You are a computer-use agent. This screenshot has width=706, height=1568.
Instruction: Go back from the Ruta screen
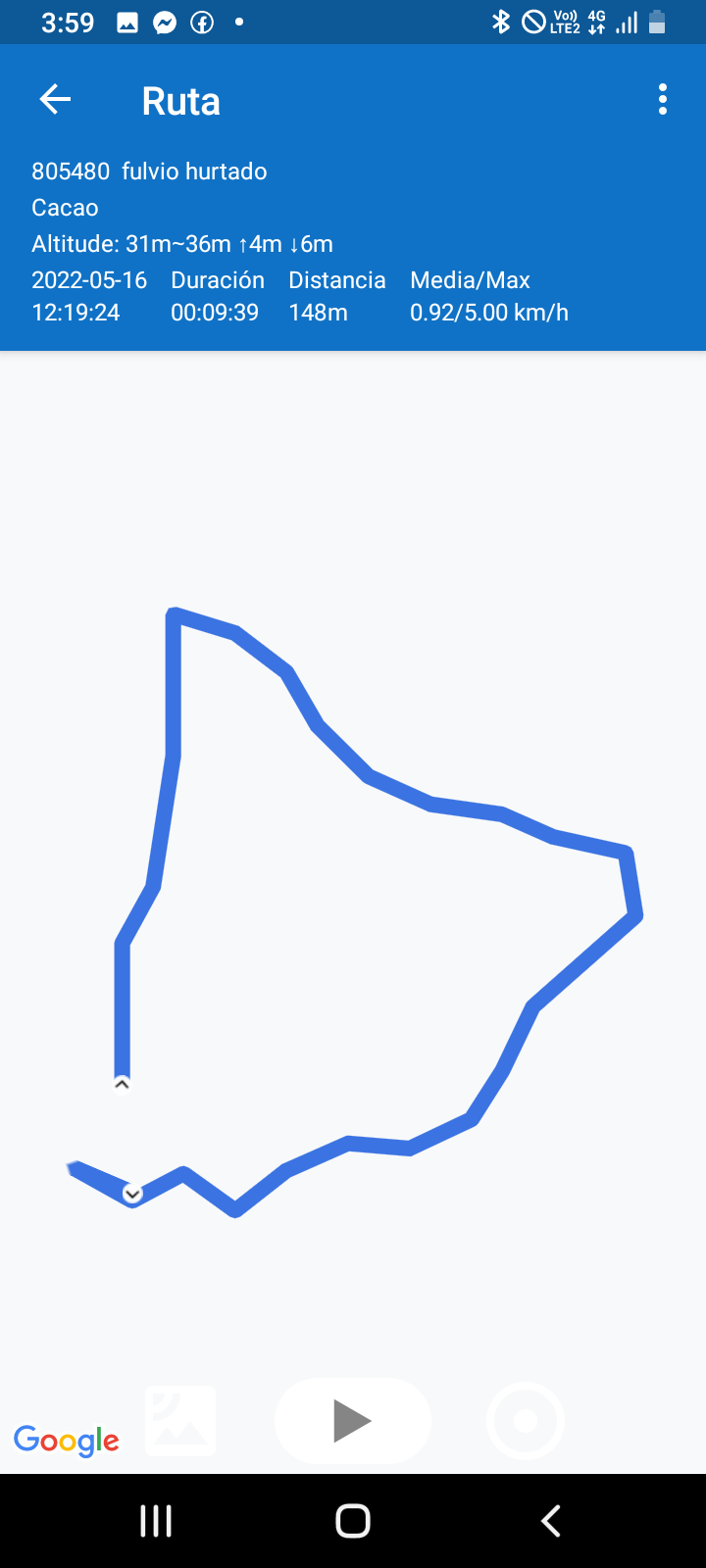pyautogui.click(x=55, y=99)
